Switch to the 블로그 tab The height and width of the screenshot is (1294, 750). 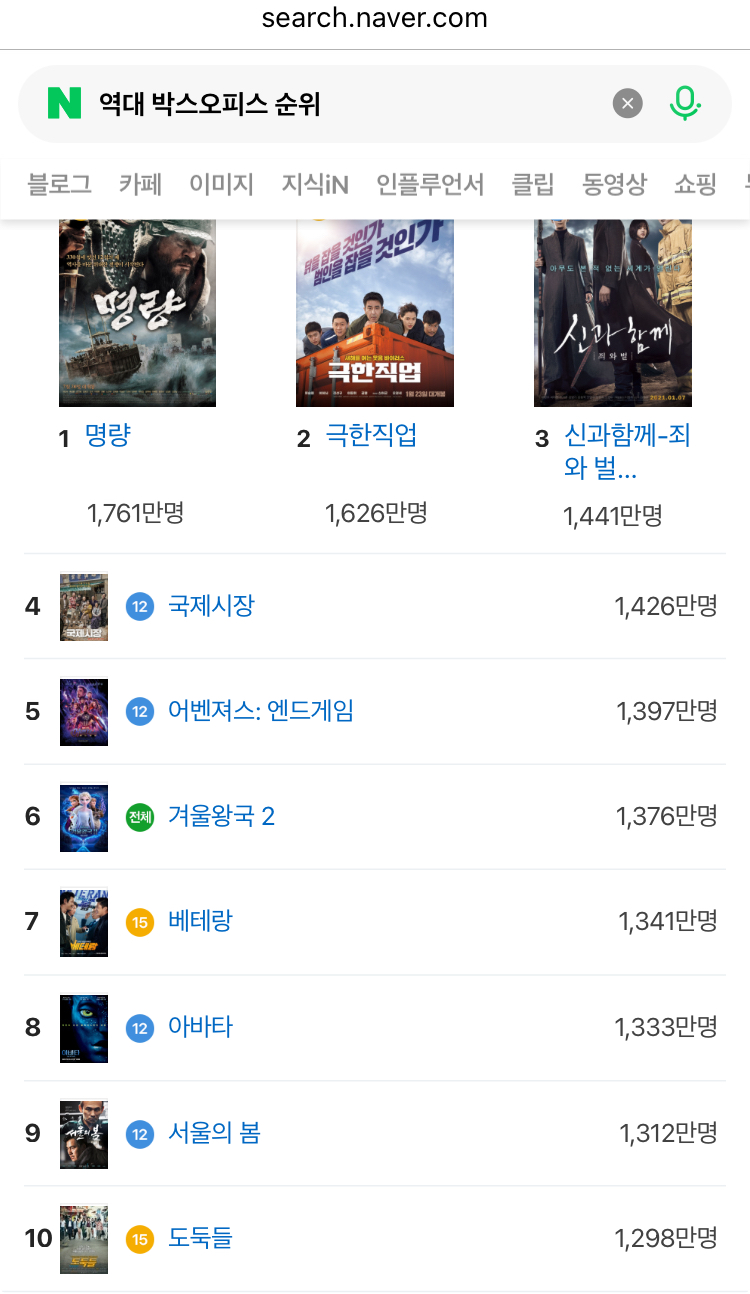[60, 184]
